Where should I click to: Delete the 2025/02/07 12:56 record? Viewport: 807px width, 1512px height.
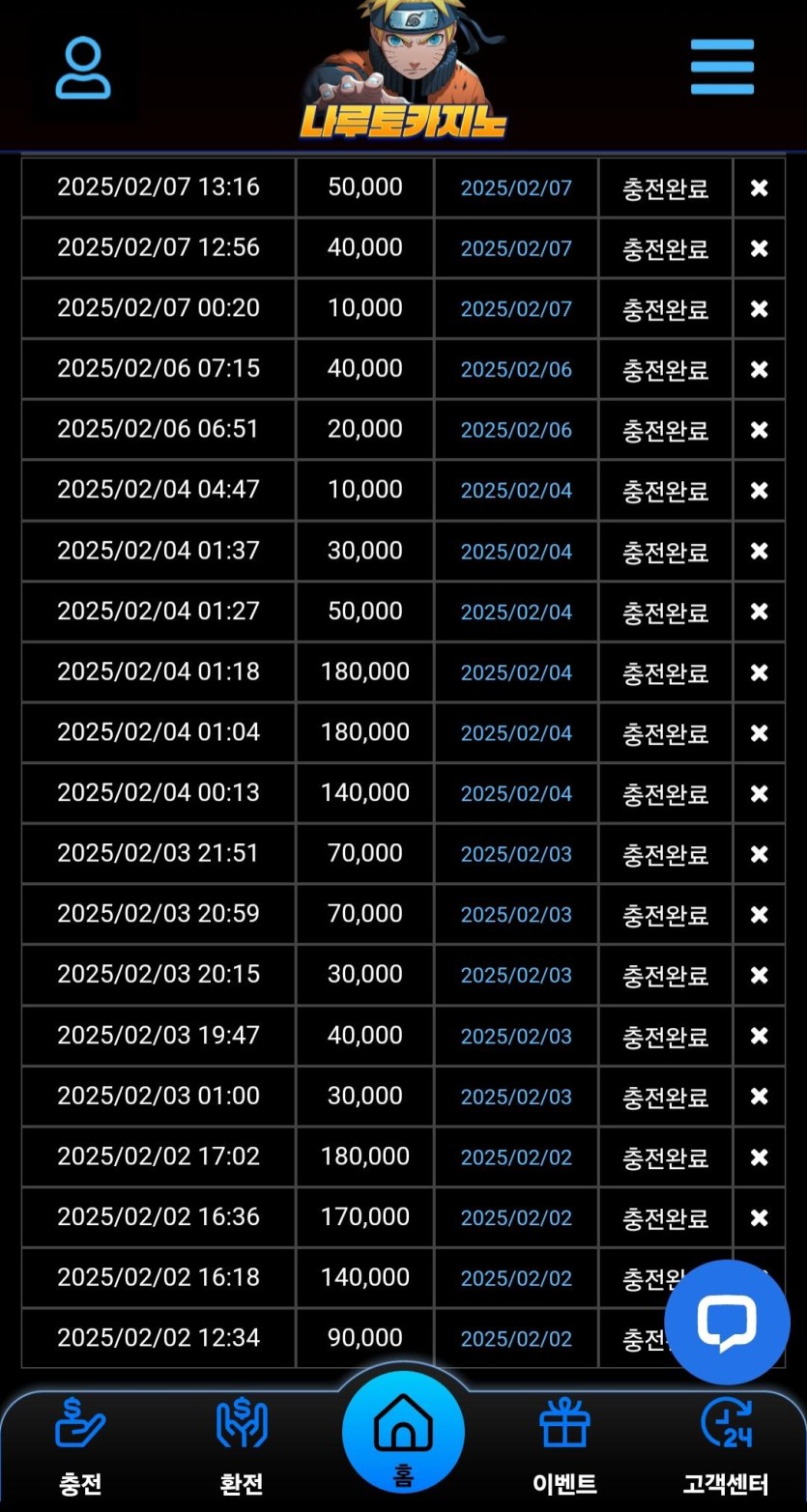pyautogui.click(x=759, y=248)
